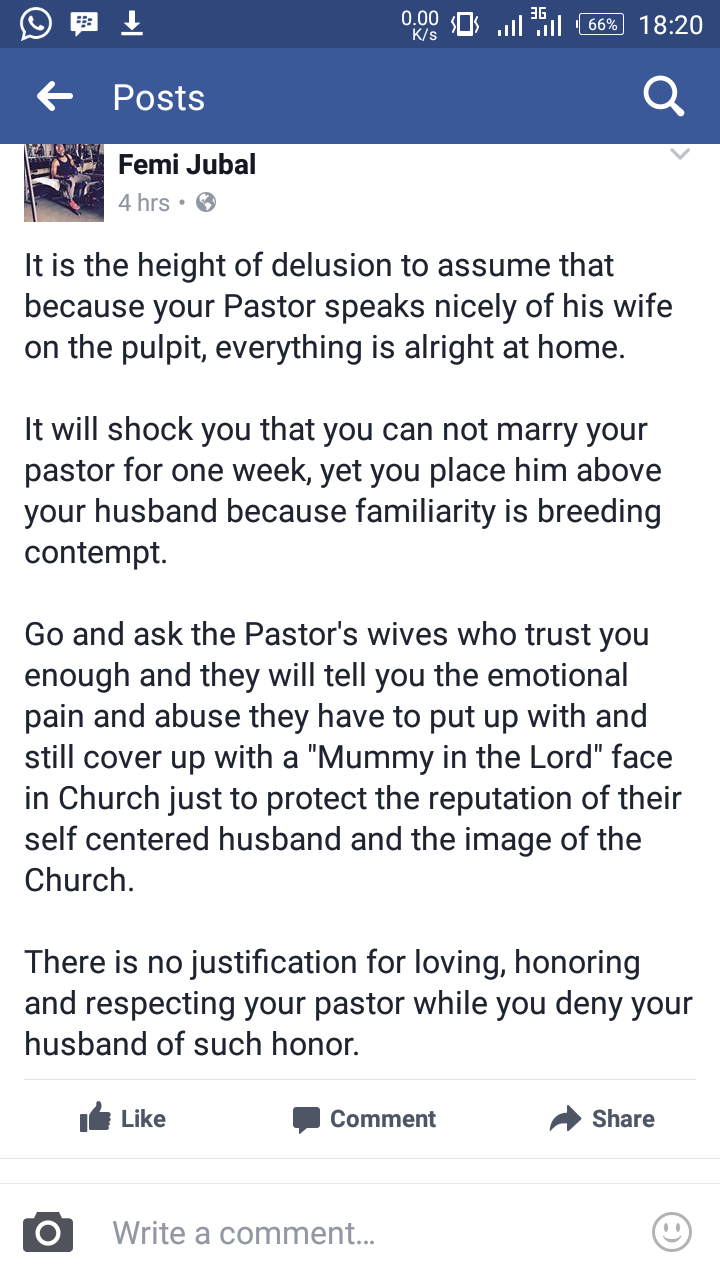Viewport: 720px width, 1280px height.
Task: Open Femi Jubal's profile picture
Action: tap(64, 182)
